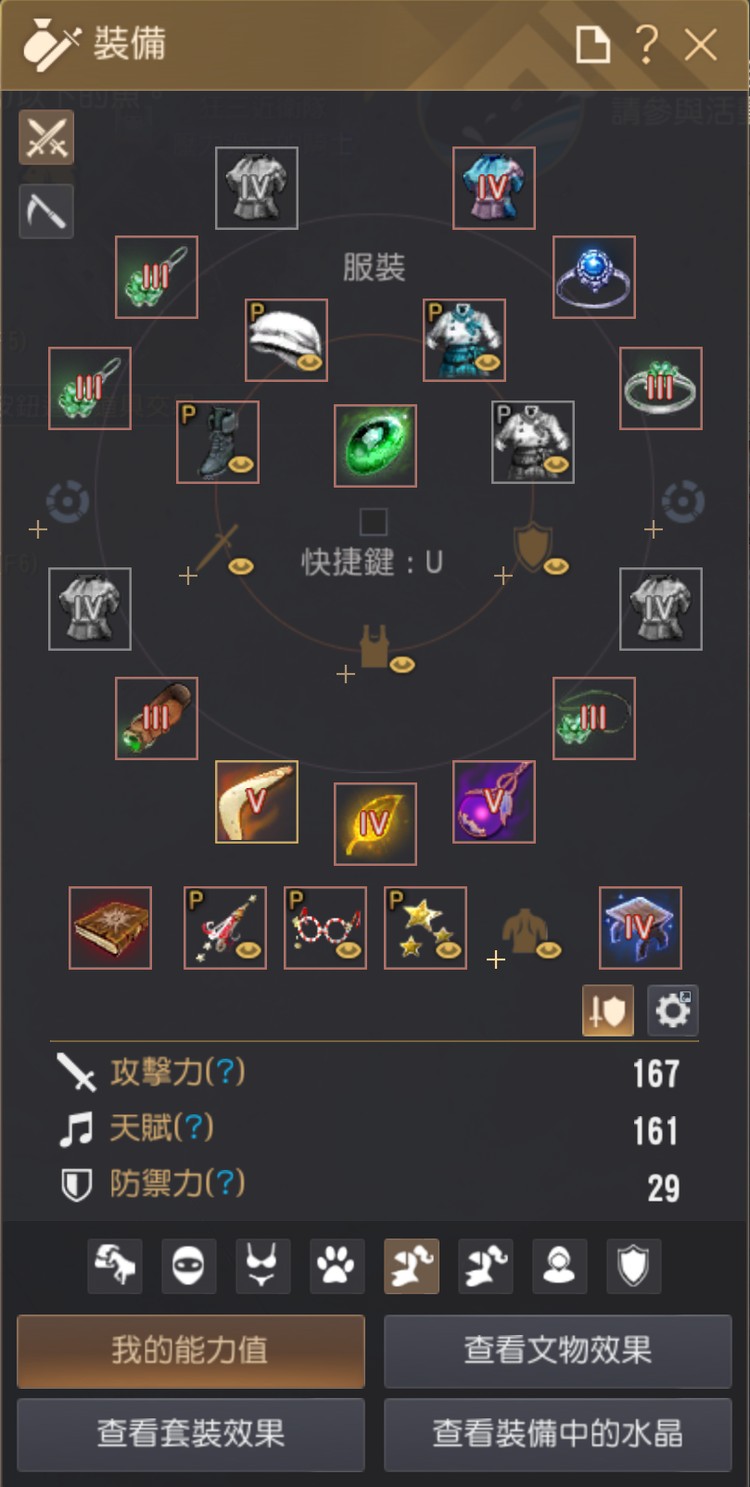
Task: Select the paw print pet filter icon
Action: click(x=337, y=1267)
